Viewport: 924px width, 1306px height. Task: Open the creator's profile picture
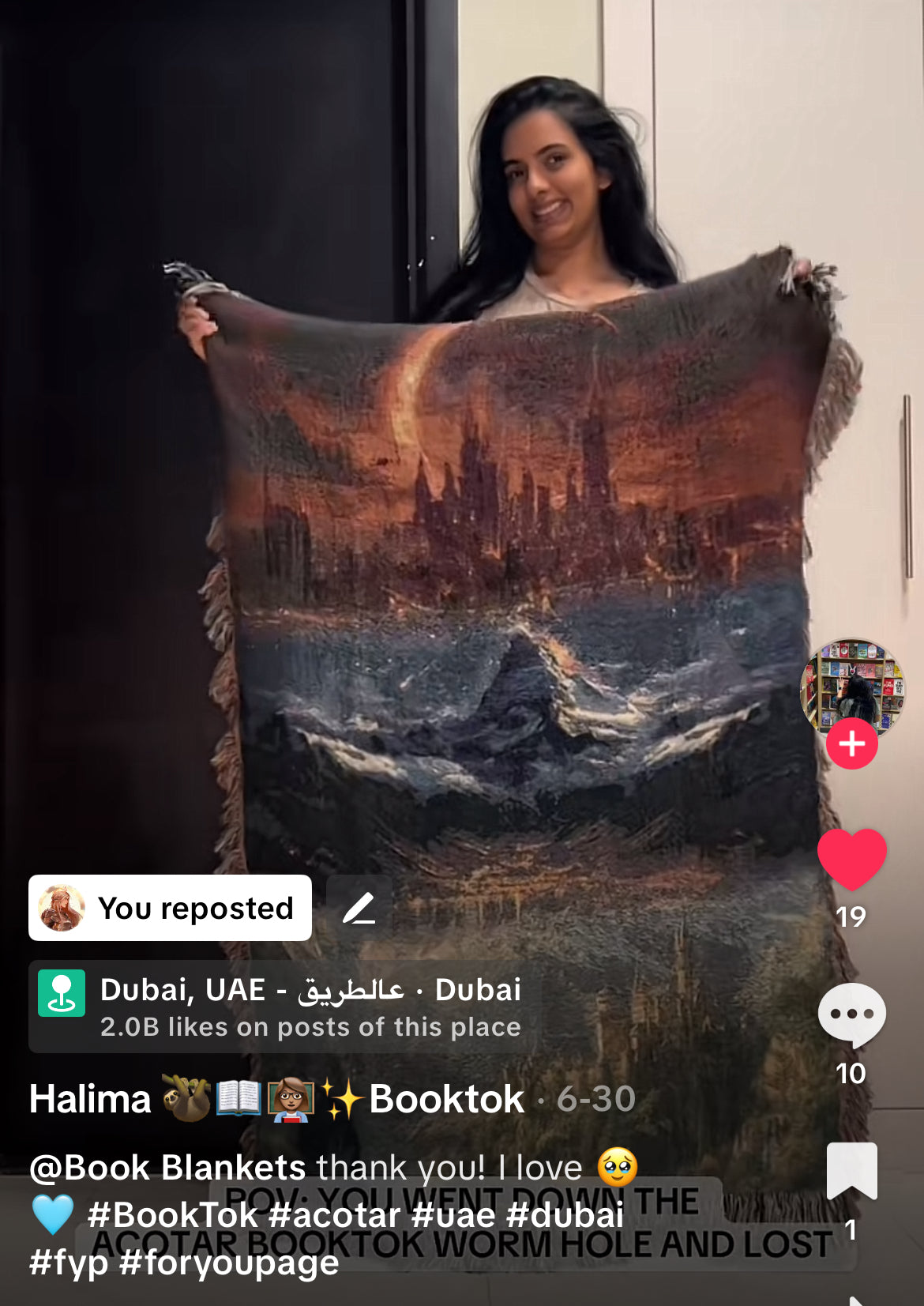coord(851,686)
